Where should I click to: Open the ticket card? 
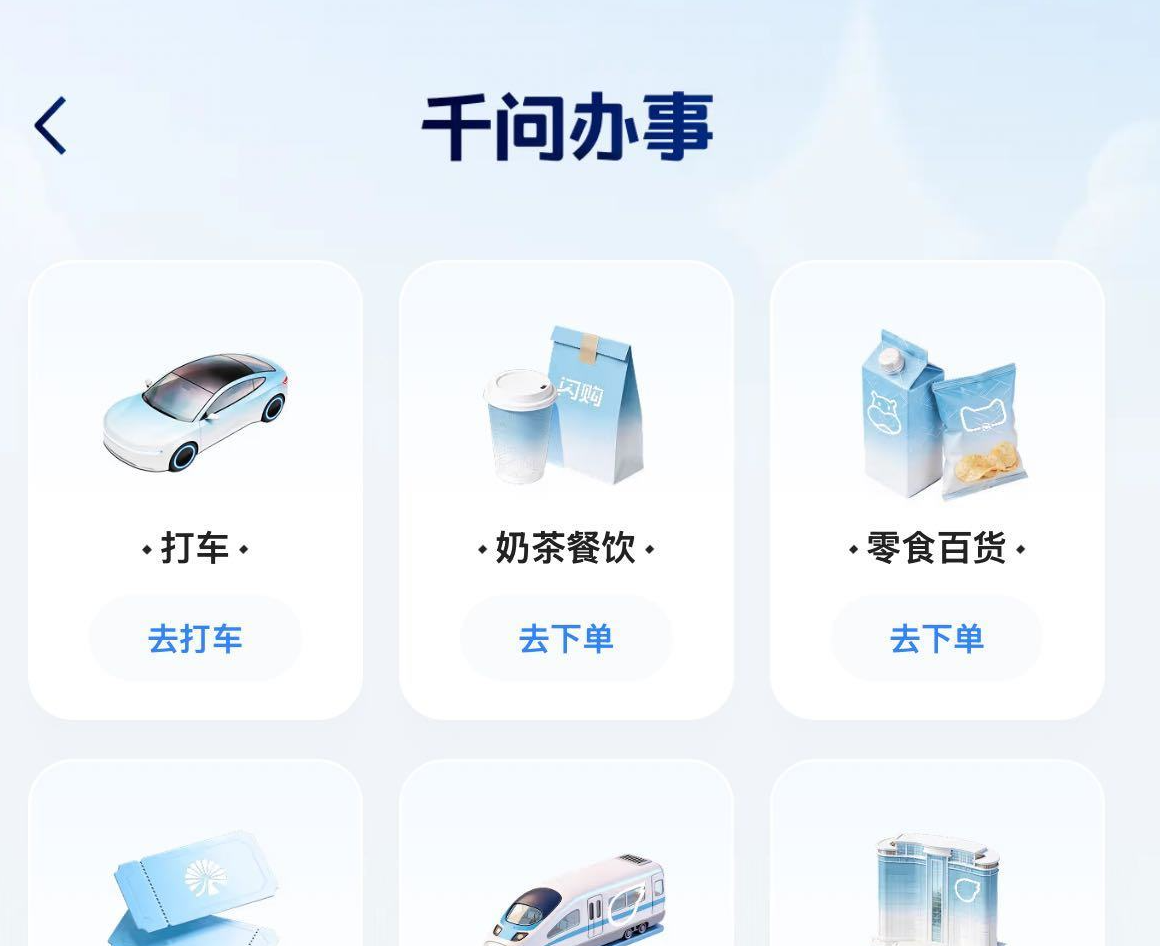pos(195,880)
